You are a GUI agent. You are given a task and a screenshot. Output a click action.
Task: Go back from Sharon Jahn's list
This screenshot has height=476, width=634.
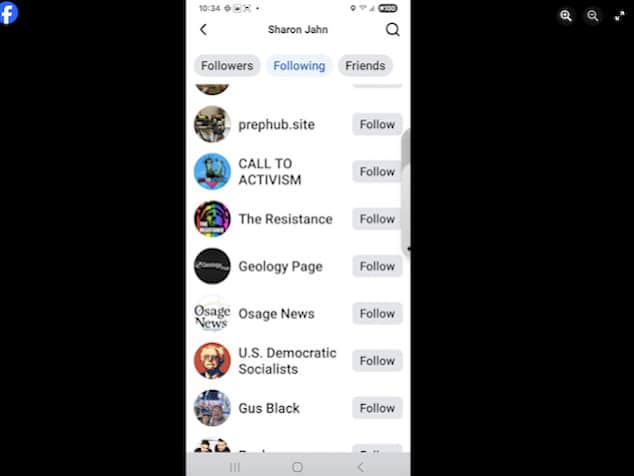tap(204, 29)
